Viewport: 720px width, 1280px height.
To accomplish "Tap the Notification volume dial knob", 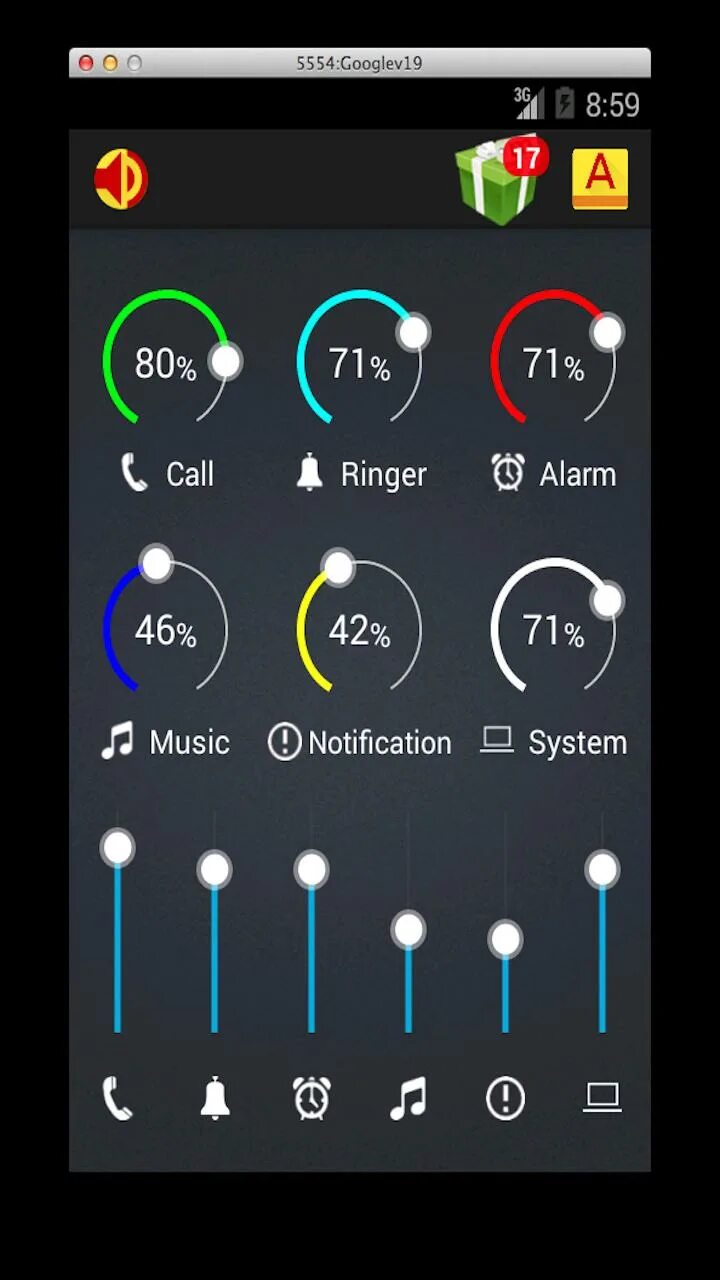I will click(x=339, y=567).
